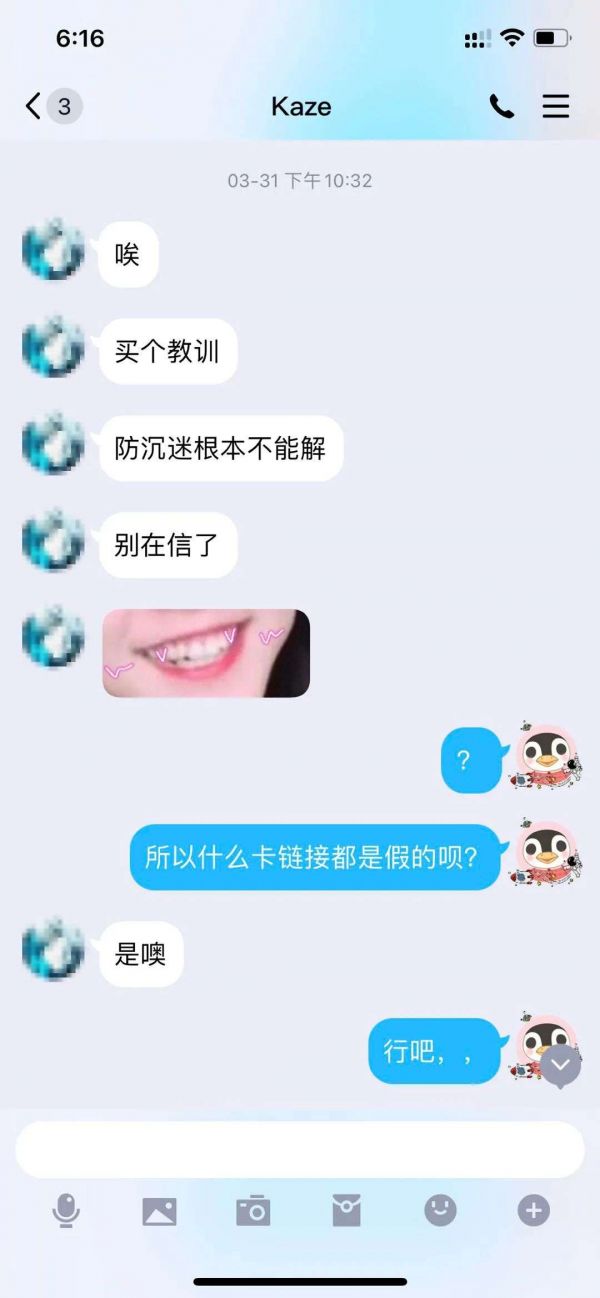Jump to the latest messages
The image size is (600, 1298).
[x=561, y=1066]
